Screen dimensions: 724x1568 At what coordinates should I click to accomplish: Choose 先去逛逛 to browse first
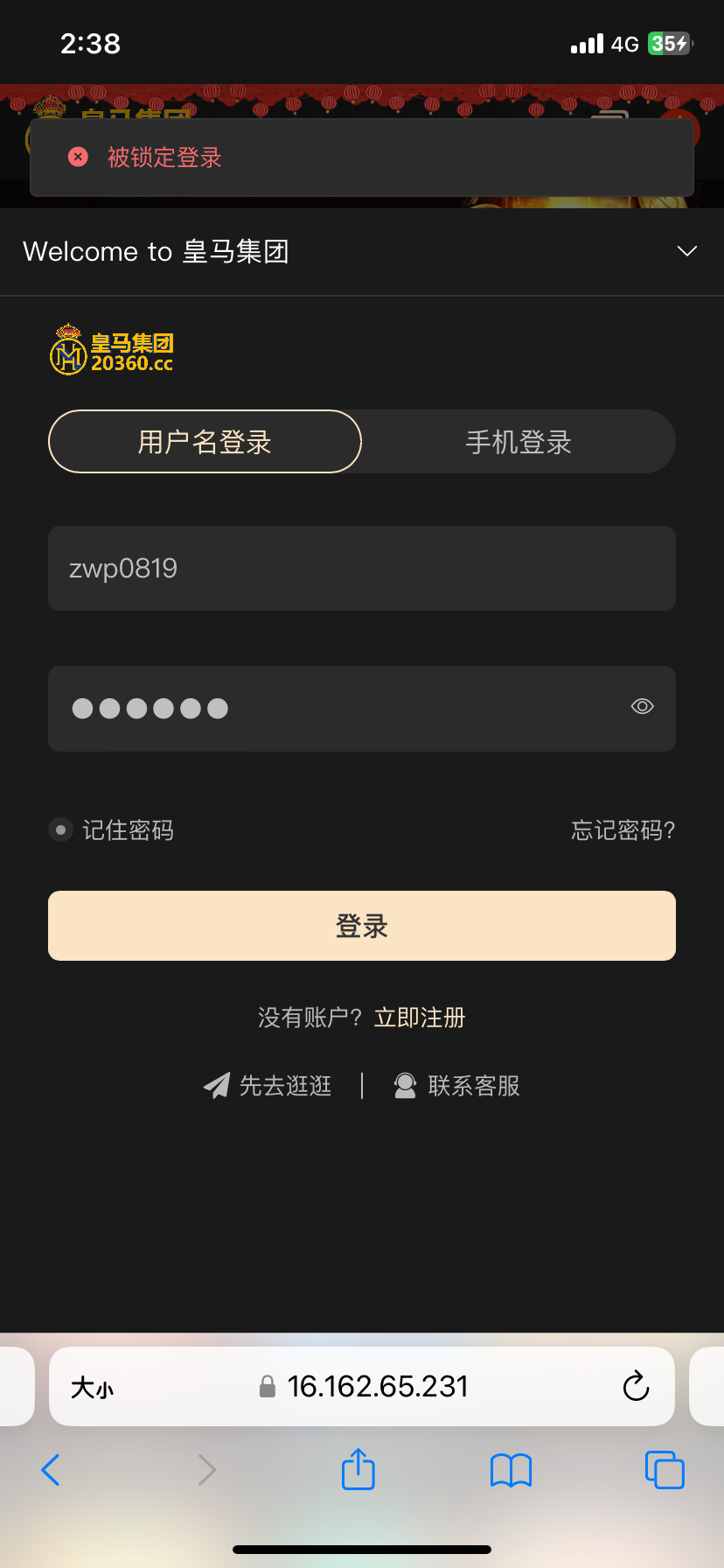(268, 1086)
